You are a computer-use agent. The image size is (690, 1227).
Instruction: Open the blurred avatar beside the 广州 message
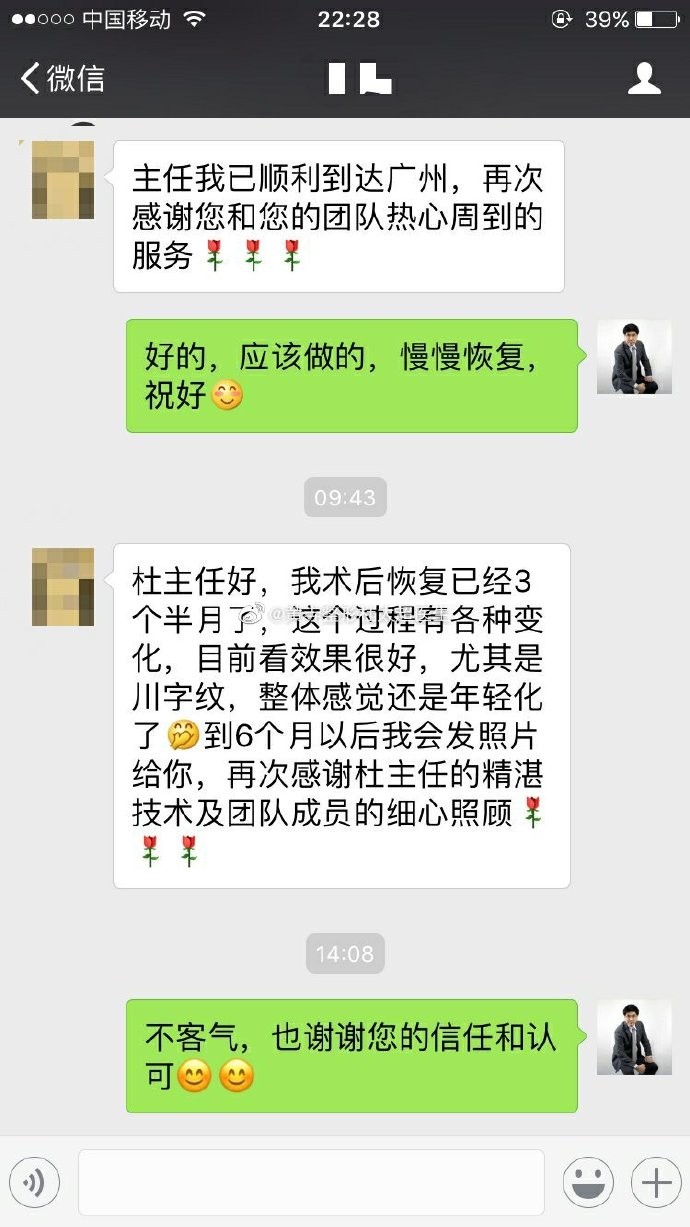click(63, 180)
